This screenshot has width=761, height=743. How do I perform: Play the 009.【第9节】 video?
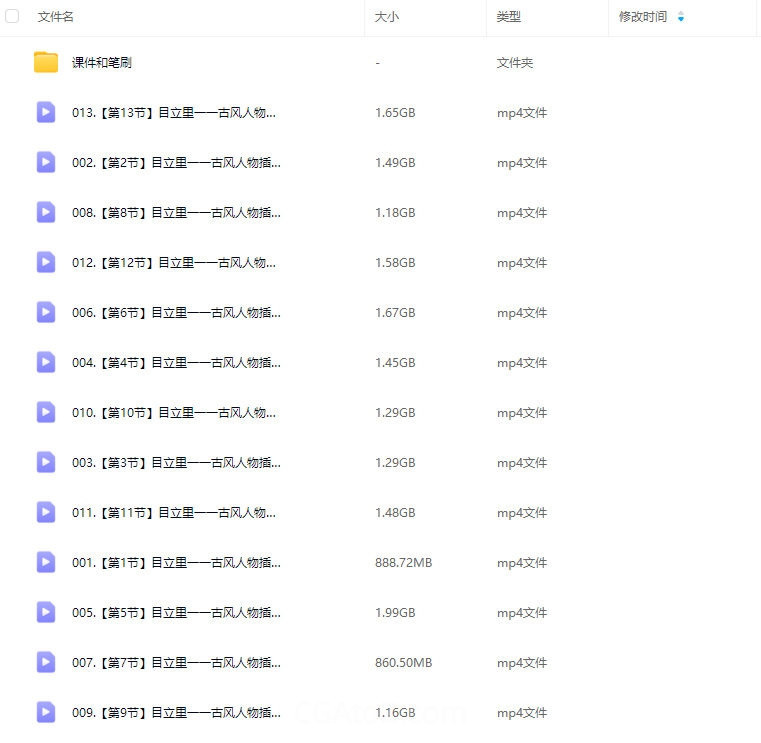(x=176, y=713)
